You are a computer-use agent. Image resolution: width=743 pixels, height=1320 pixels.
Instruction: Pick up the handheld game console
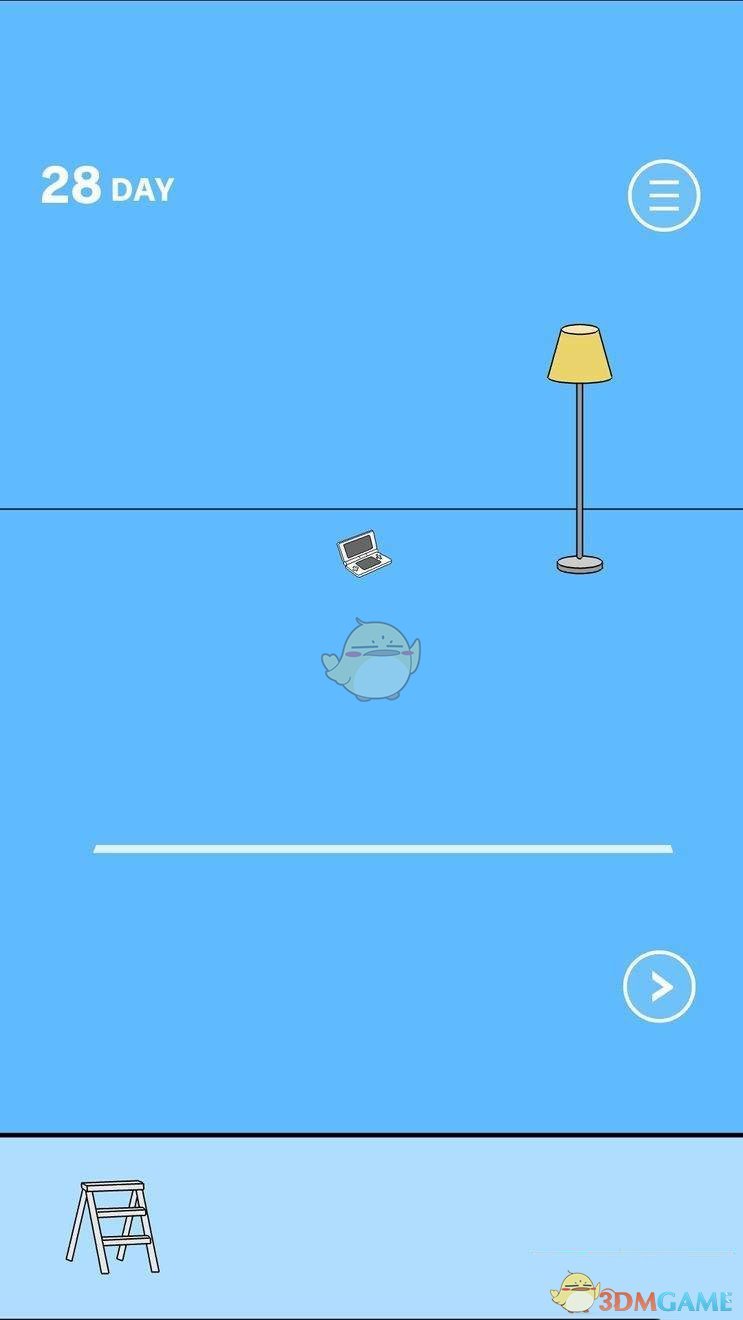(364, 554)
